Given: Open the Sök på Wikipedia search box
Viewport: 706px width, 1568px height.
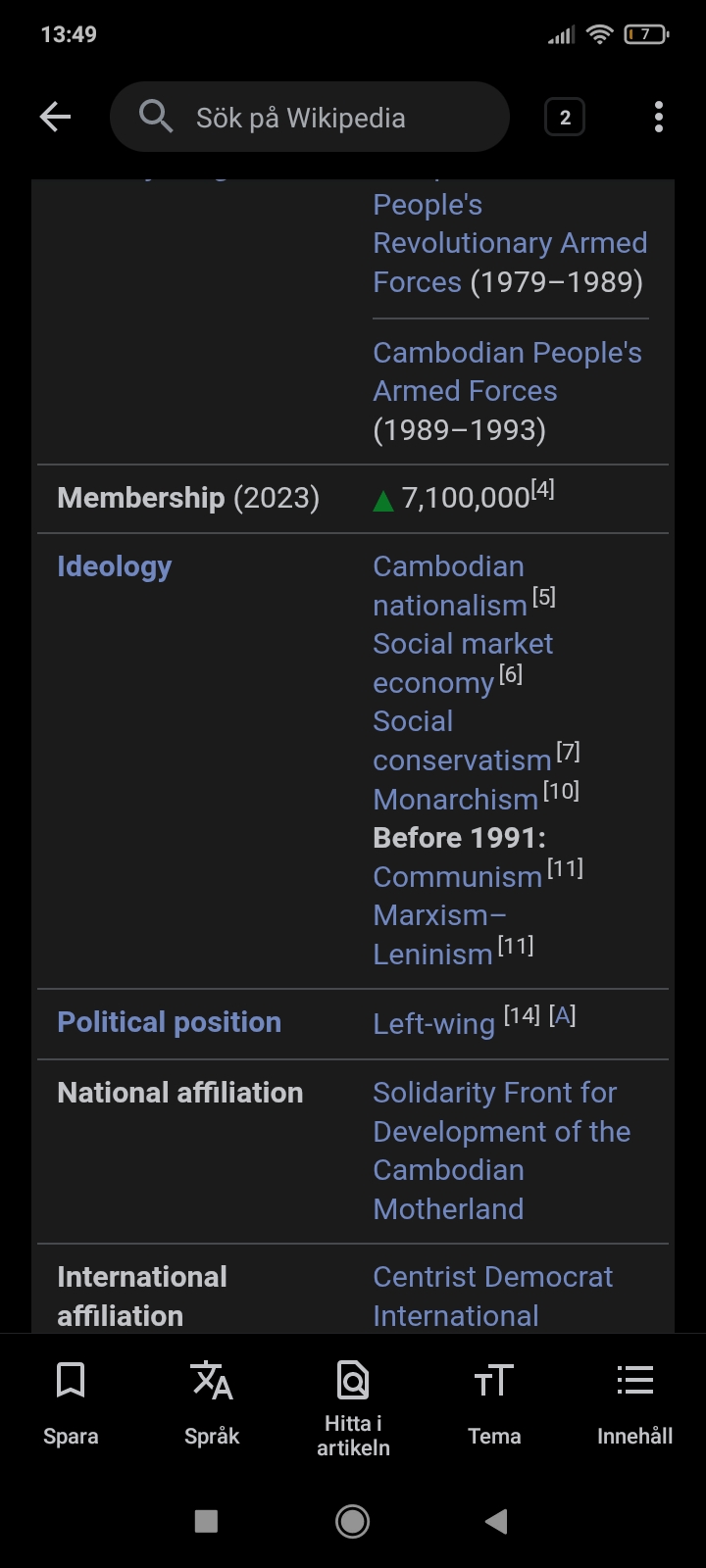Looking at the screenshot, I should (x=310, y=118).
